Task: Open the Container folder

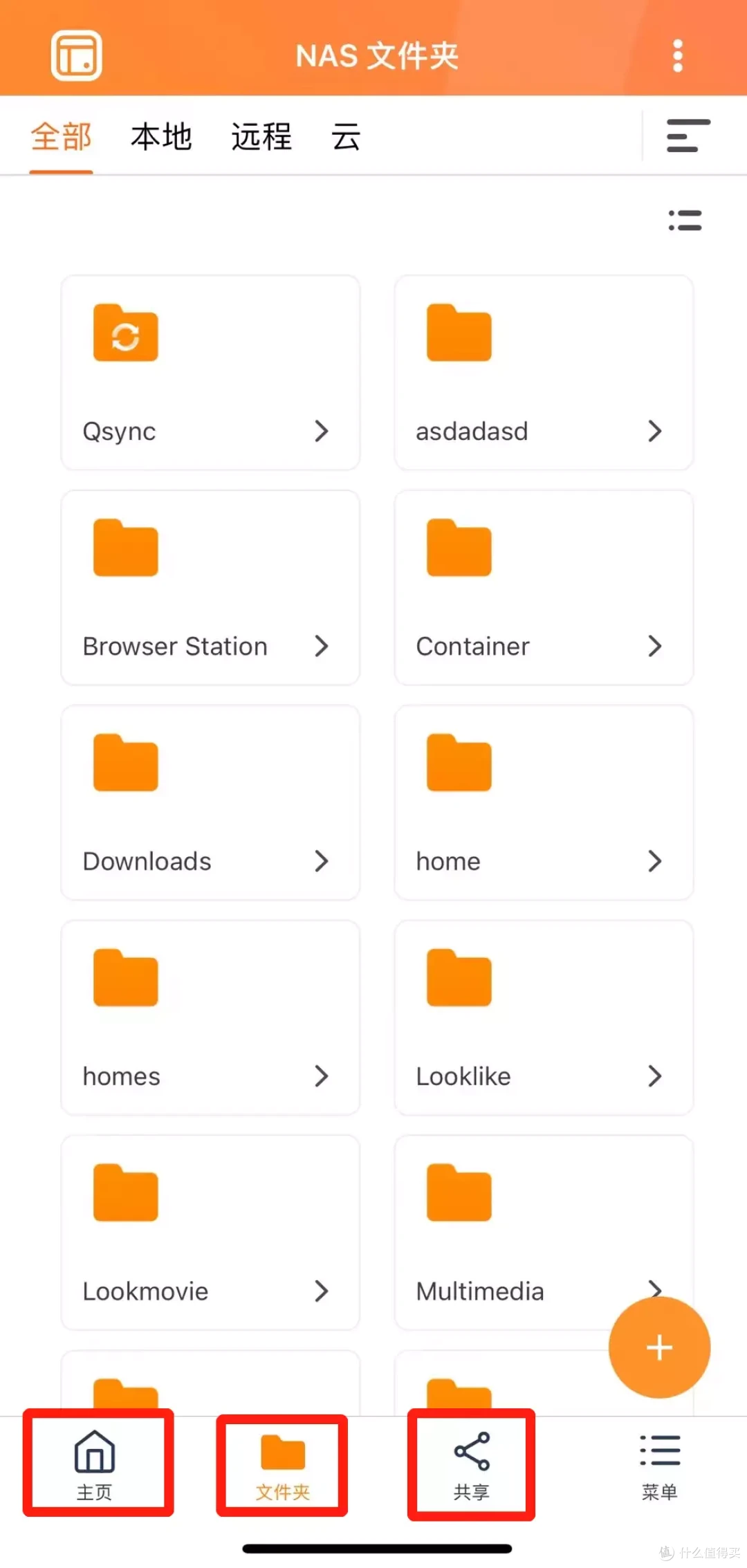Action: coord(544,588)
